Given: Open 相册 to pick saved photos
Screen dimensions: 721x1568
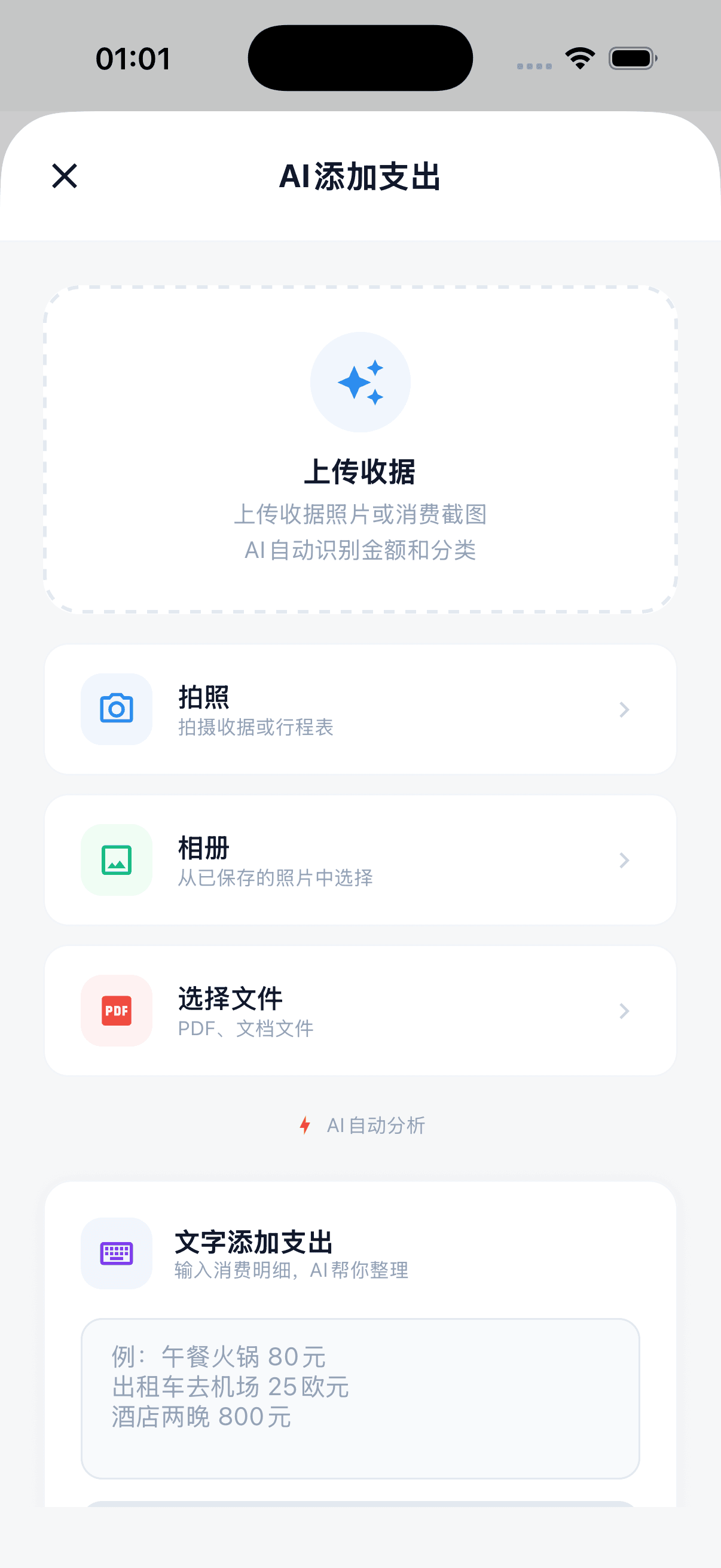Looking at the screenshot, I should 360,860.
